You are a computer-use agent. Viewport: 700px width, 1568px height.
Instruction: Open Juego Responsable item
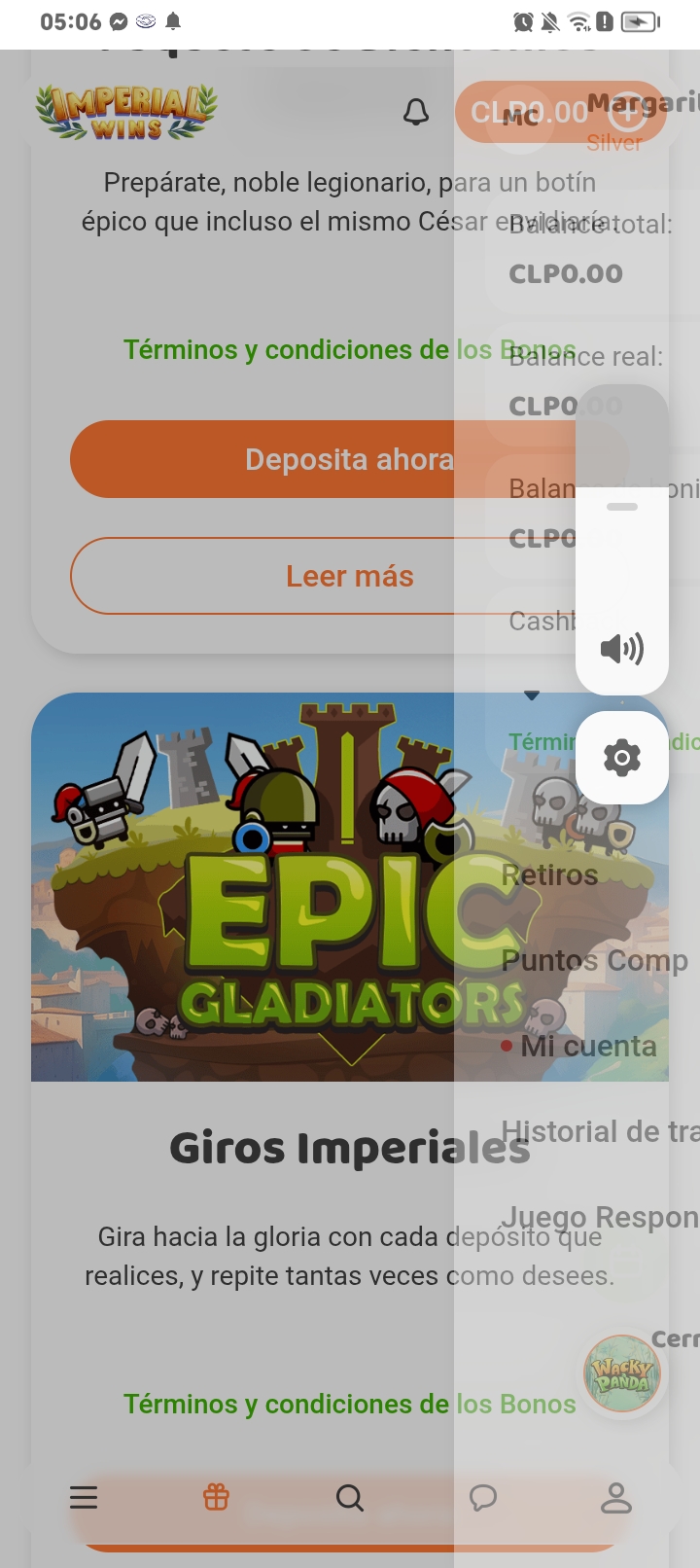[599, 1218]
